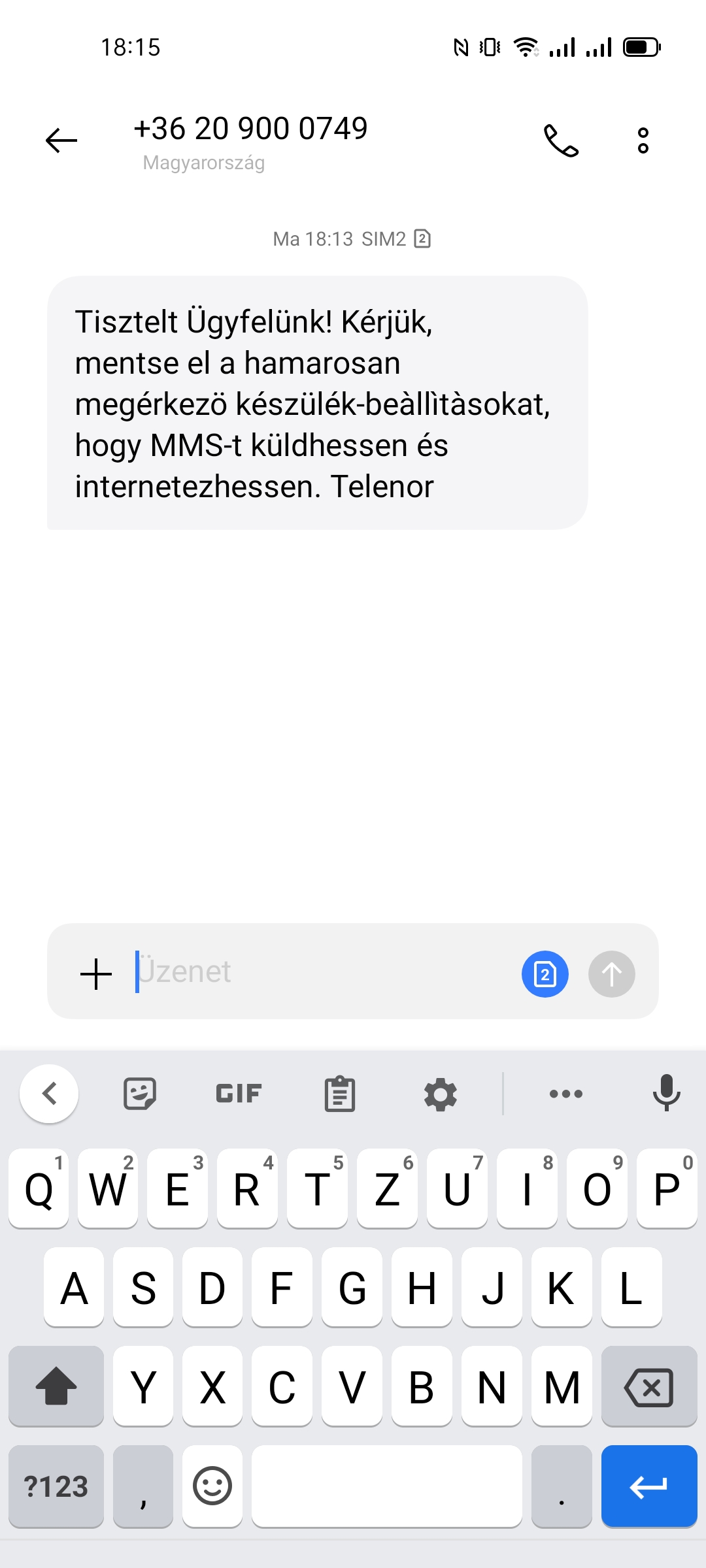Screen dimensions: 706x1568
Task: Send the message with the arrow button
Action: coord(612,974)
